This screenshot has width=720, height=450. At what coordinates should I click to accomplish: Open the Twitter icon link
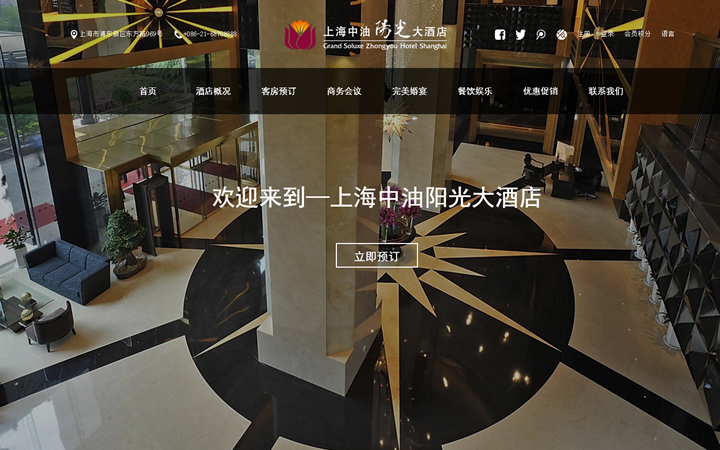click(x=520, y=34)
